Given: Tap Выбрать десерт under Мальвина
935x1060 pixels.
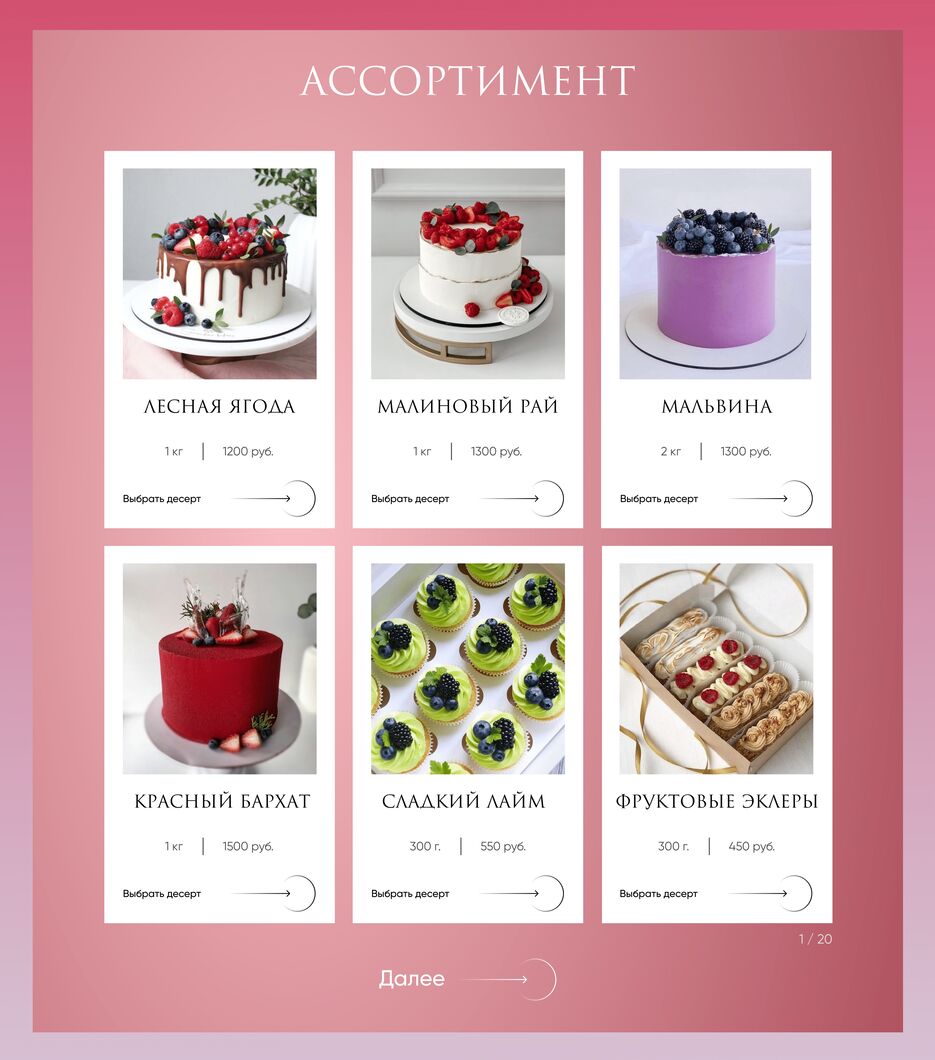Looking at the screenshot, I should coord(715,498).
